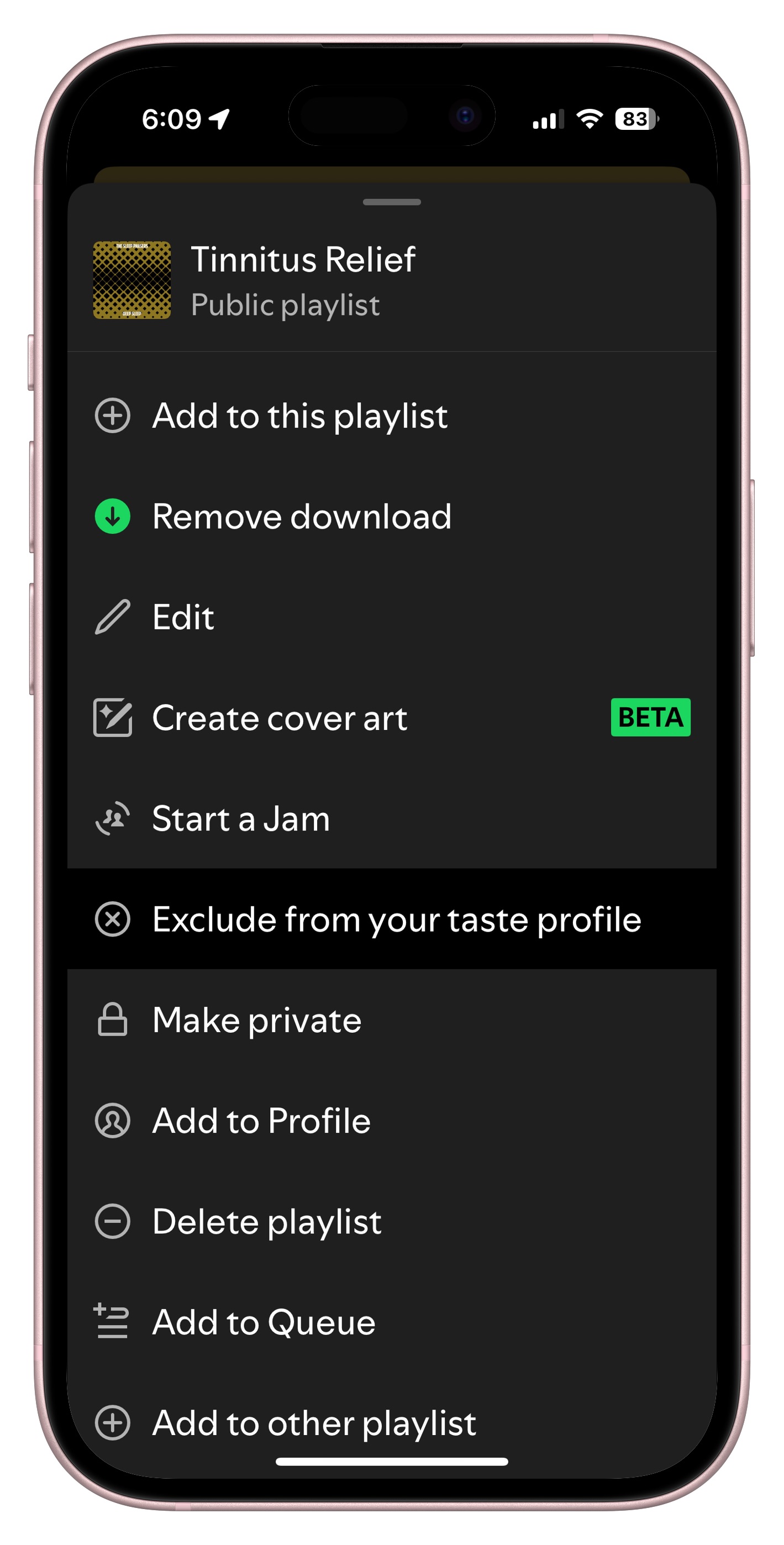Exclude playlist from your taste profile
This screenshot has height=1545, width=784.
(392, 919)
